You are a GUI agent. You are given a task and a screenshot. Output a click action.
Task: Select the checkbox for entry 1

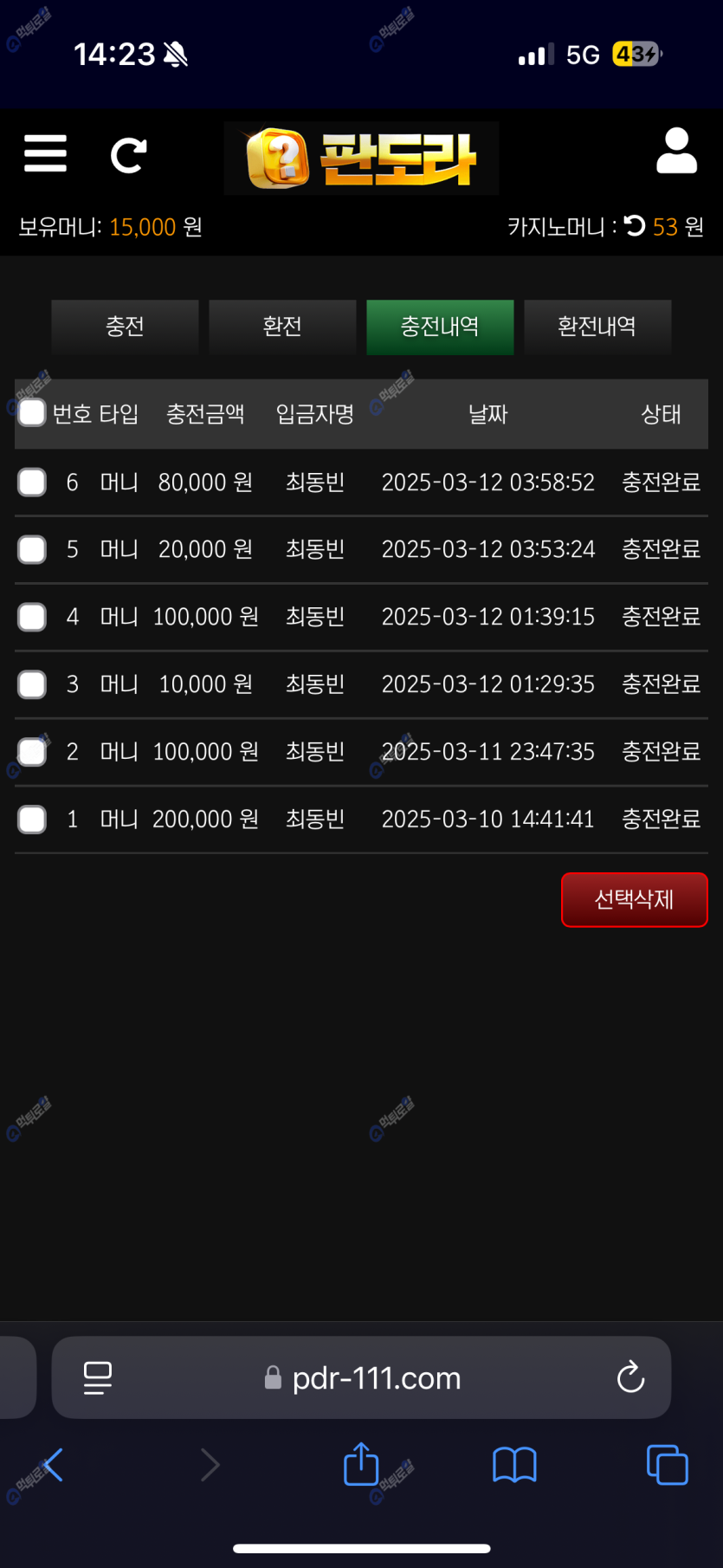point(32,820)
